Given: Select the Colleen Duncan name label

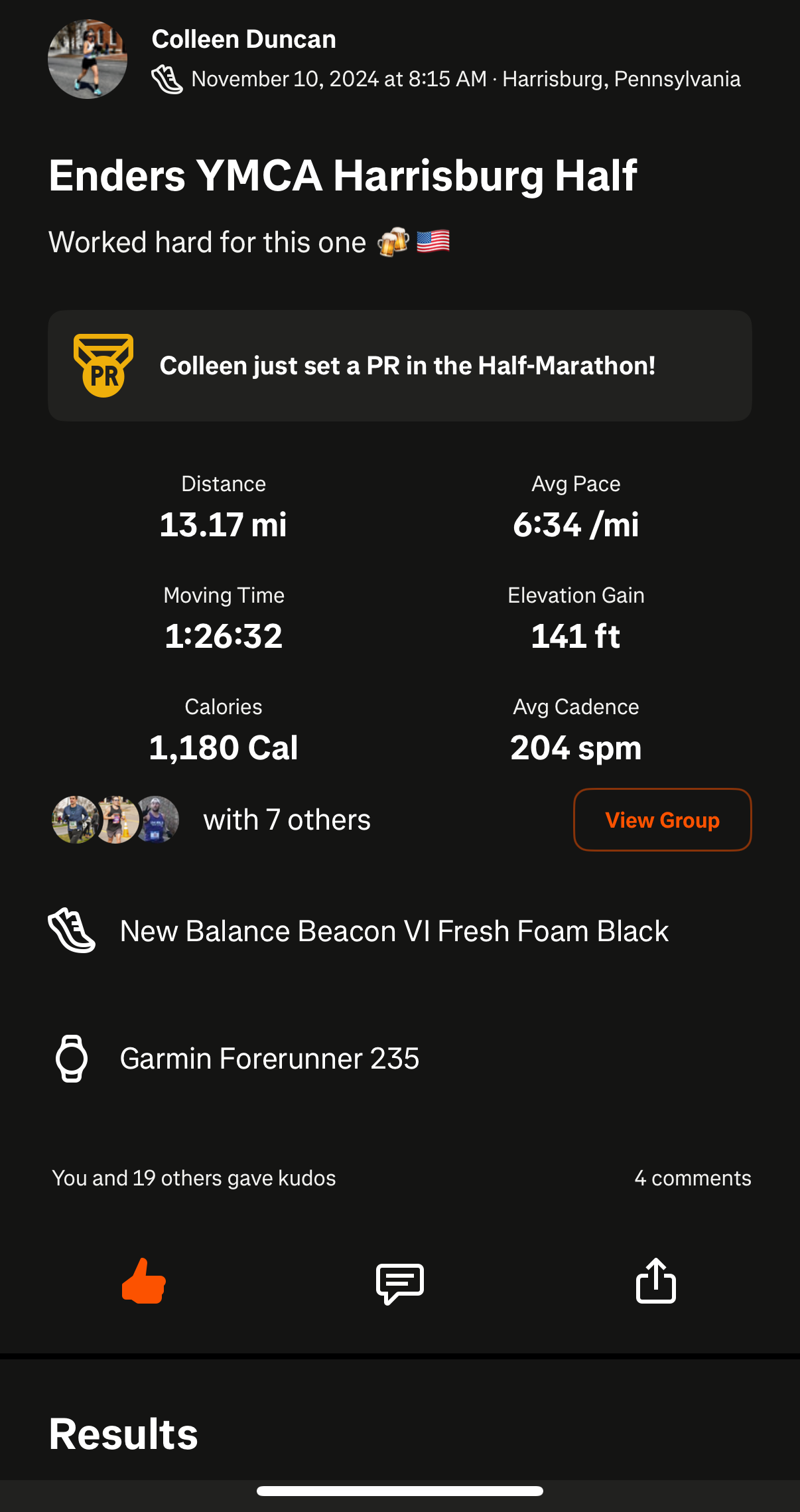Looking at the screenshot, I should coord(245,38).
